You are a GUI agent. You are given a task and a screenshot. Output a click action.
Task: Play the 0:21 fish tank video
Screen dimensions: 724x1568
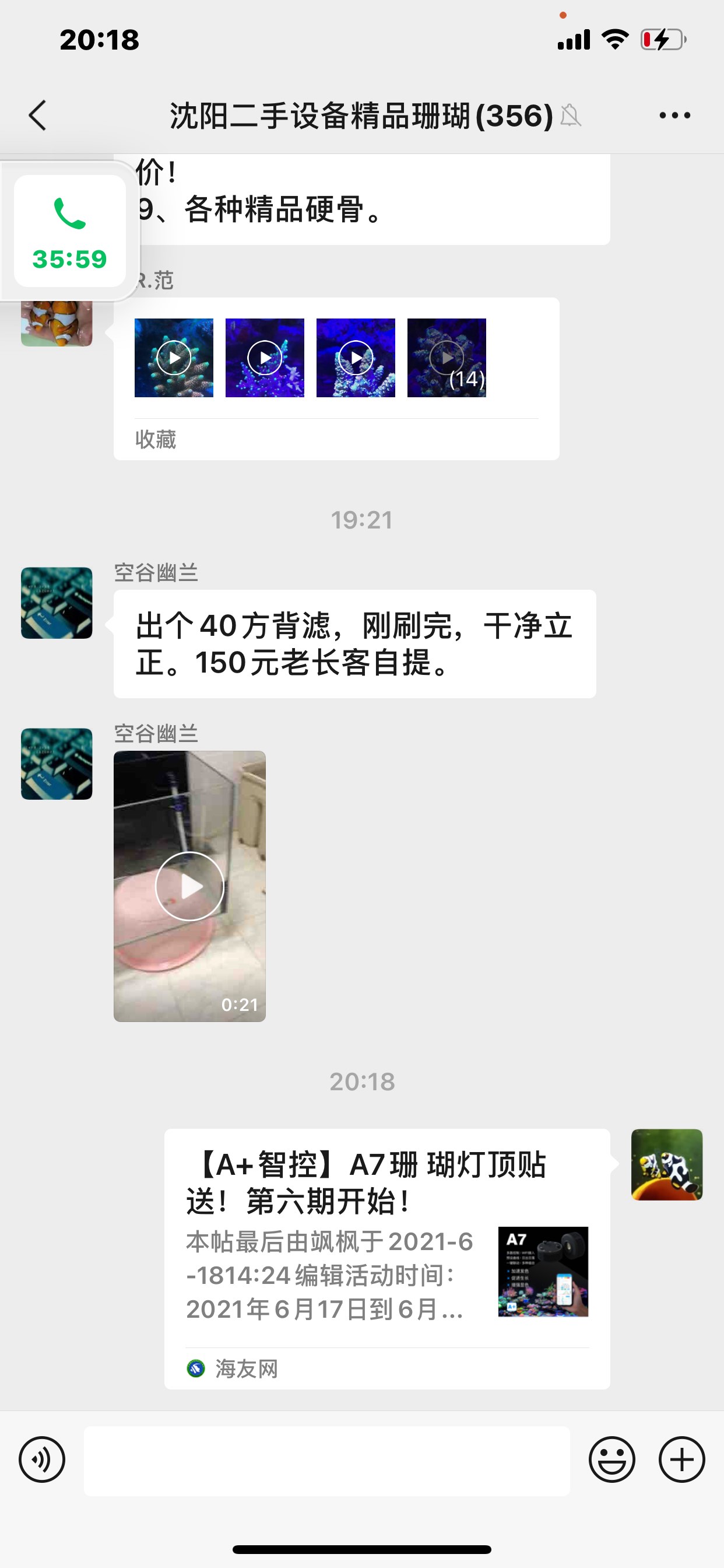point(190,885)
